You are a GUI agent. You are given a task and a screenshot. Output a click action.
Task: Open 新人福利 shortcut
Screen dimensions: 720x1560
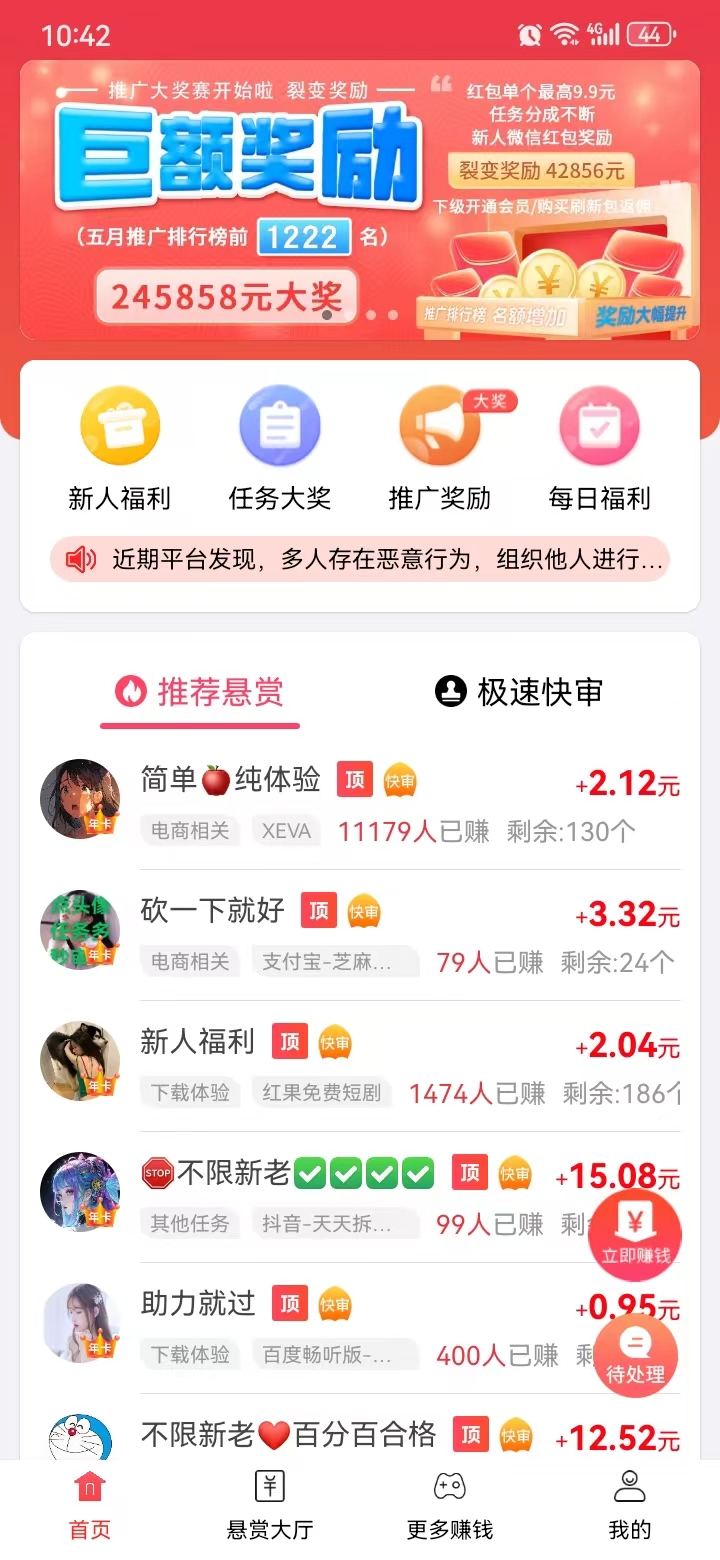pyautogui.click(x=120, y=447)
